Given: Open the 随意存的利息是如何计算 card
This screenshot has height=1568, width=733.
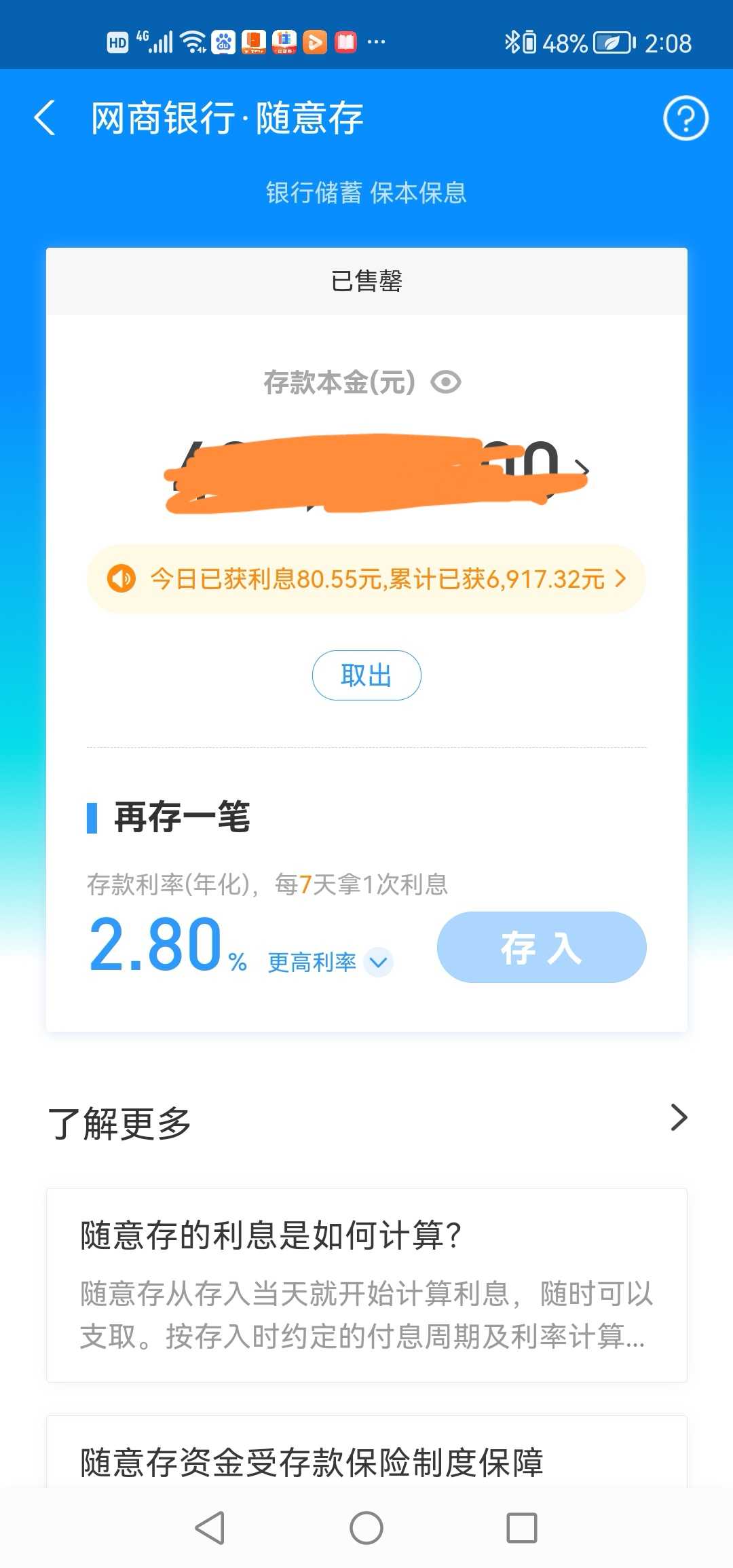Looking at the screenshot, I should 366,1285.
